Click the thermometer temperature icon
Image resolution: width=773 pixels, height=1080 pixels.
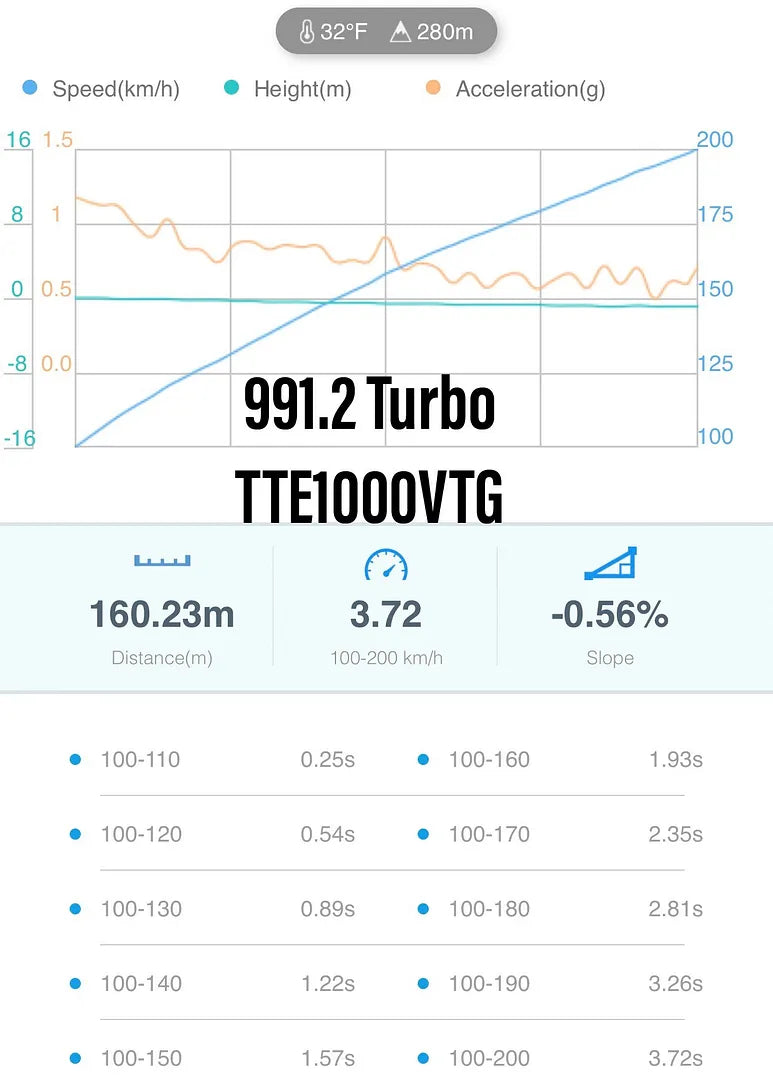[x=308, y=30]
